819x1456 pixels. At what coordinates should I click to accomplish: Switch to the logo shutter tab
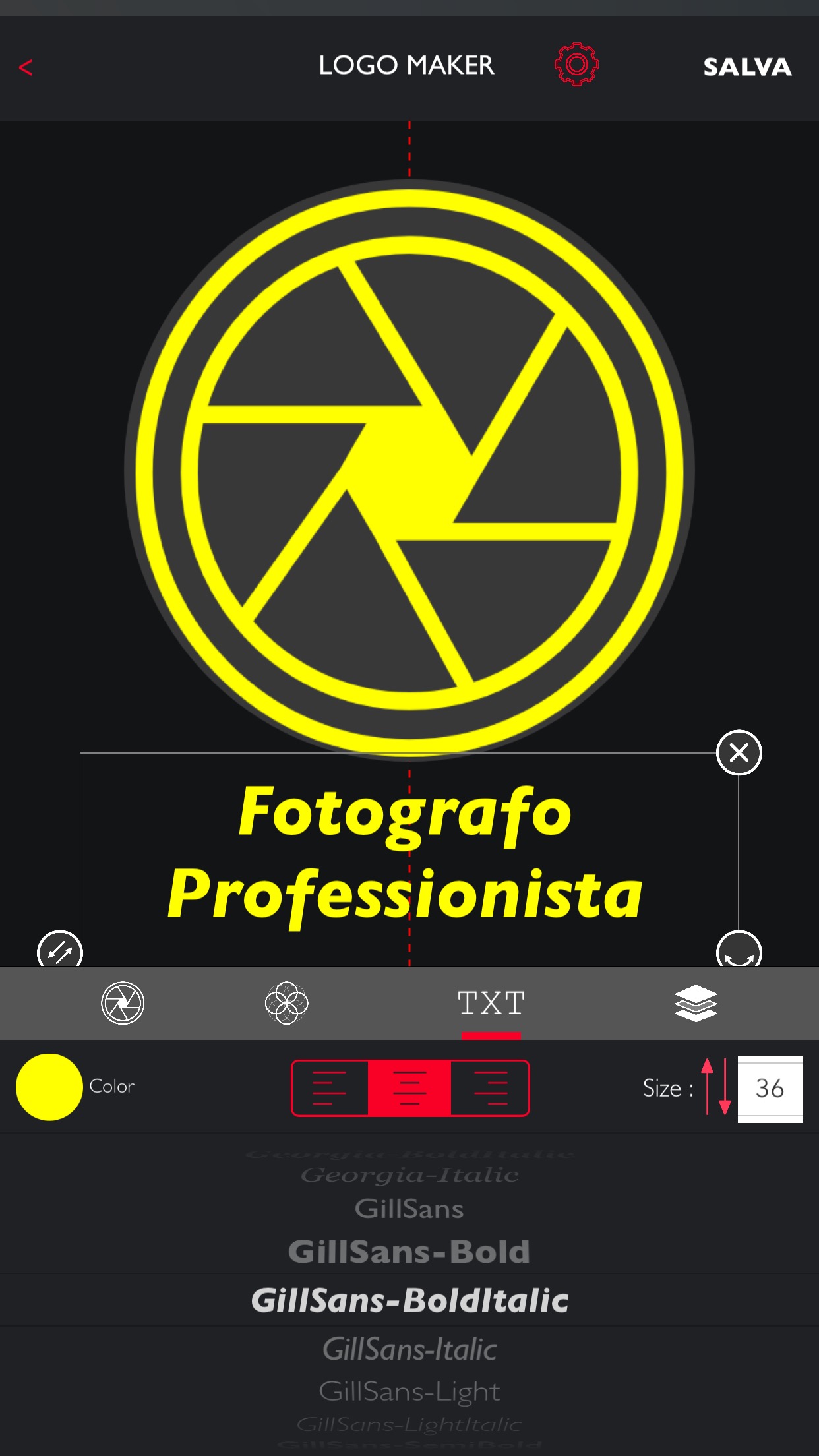(123, 1003)
